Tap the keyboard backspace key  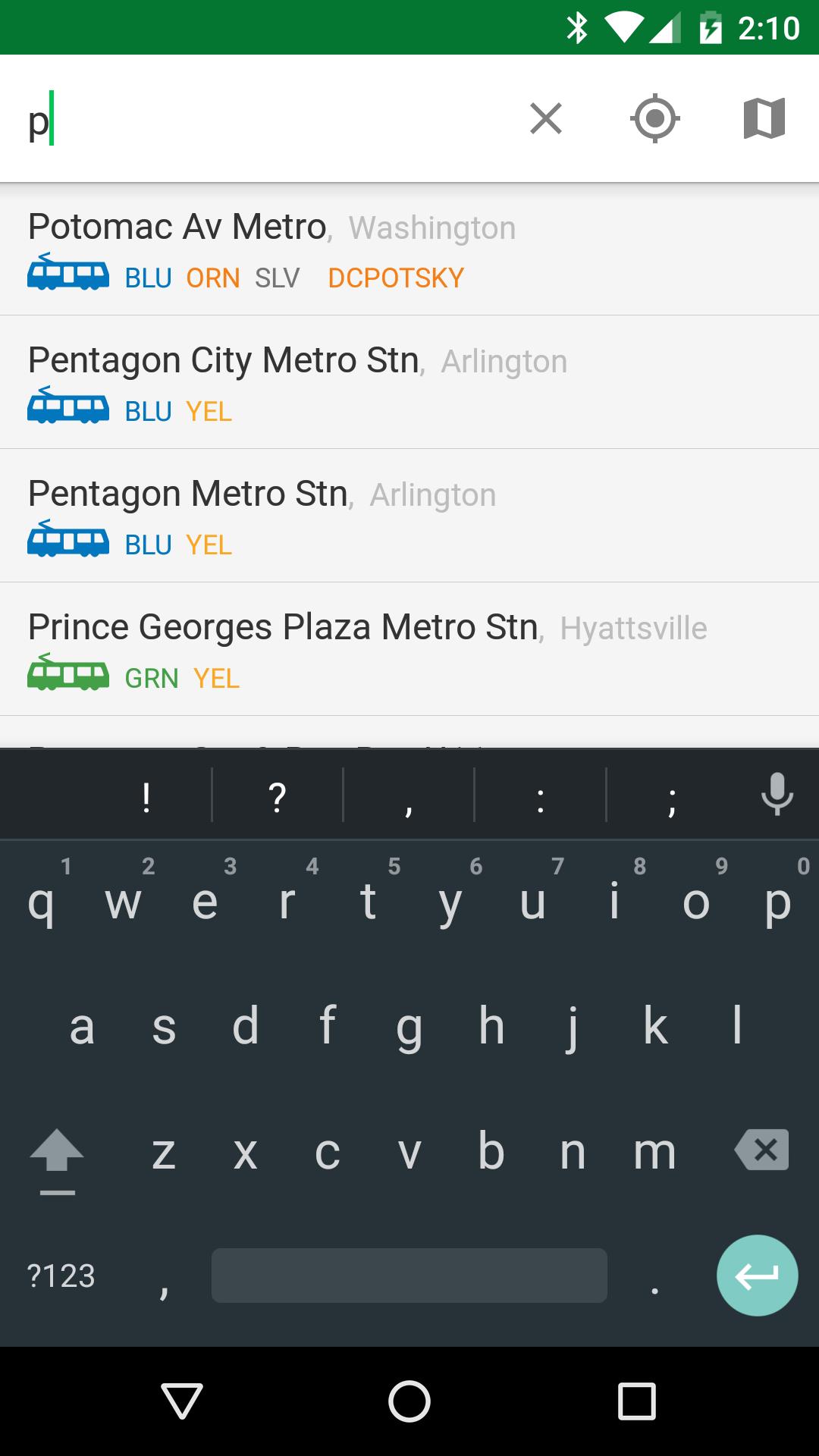click(x=762, y=1150)
